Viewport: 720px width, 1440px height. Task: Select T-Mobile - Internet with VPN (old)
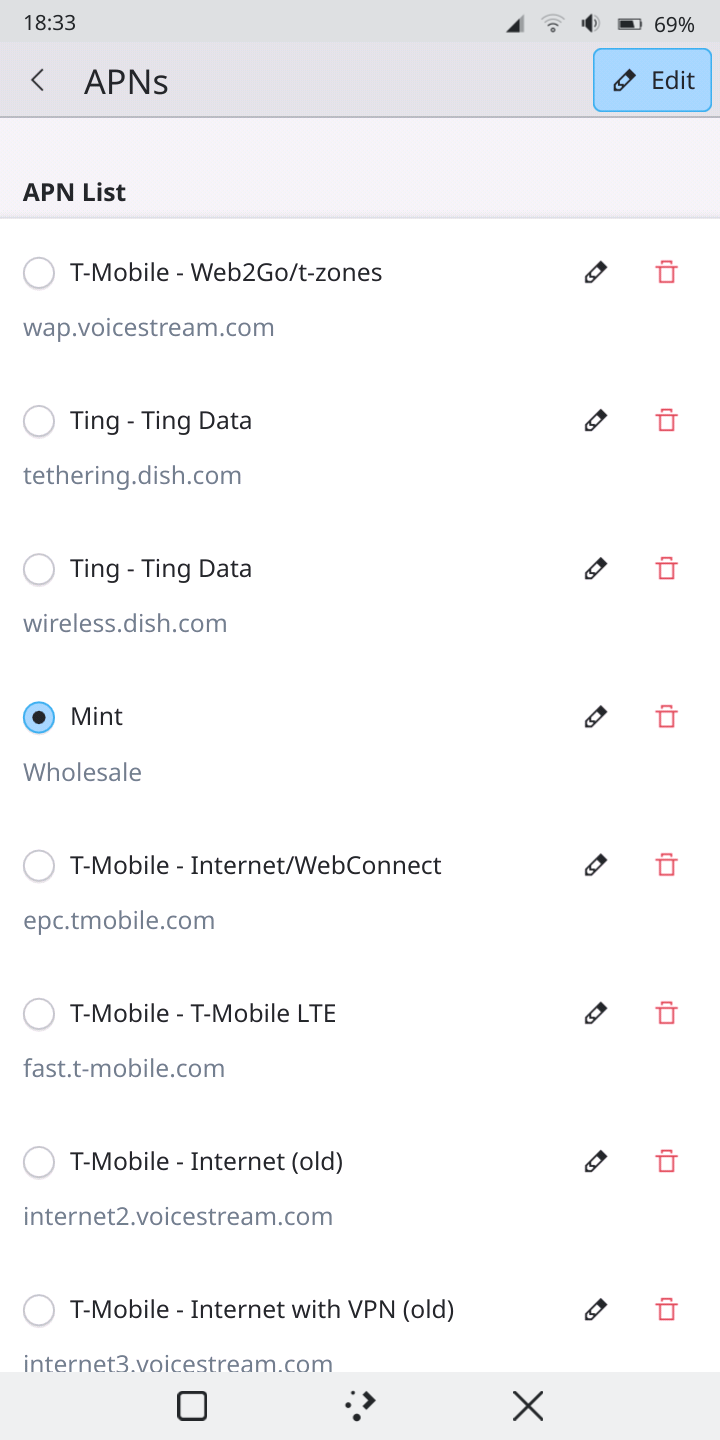point(39,1309)
